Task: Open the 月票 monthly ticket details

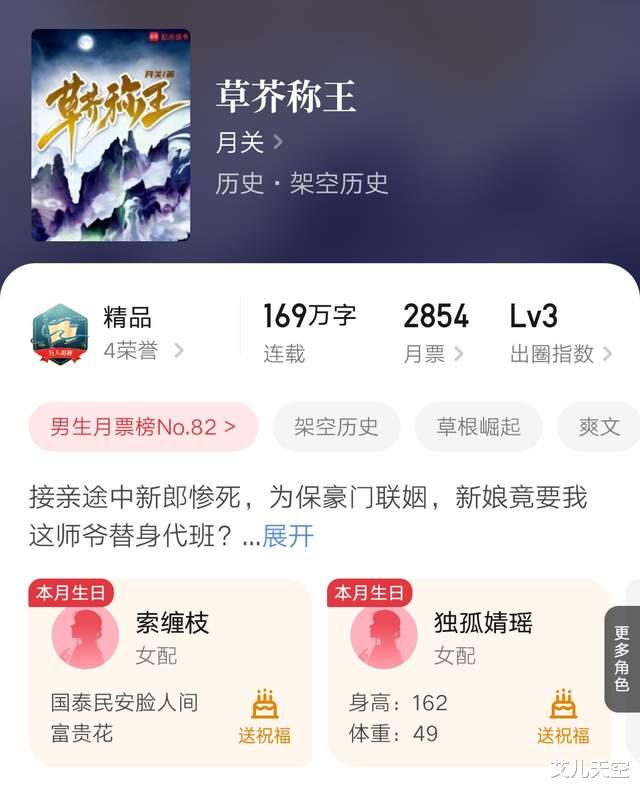Action: pos(435,333)
